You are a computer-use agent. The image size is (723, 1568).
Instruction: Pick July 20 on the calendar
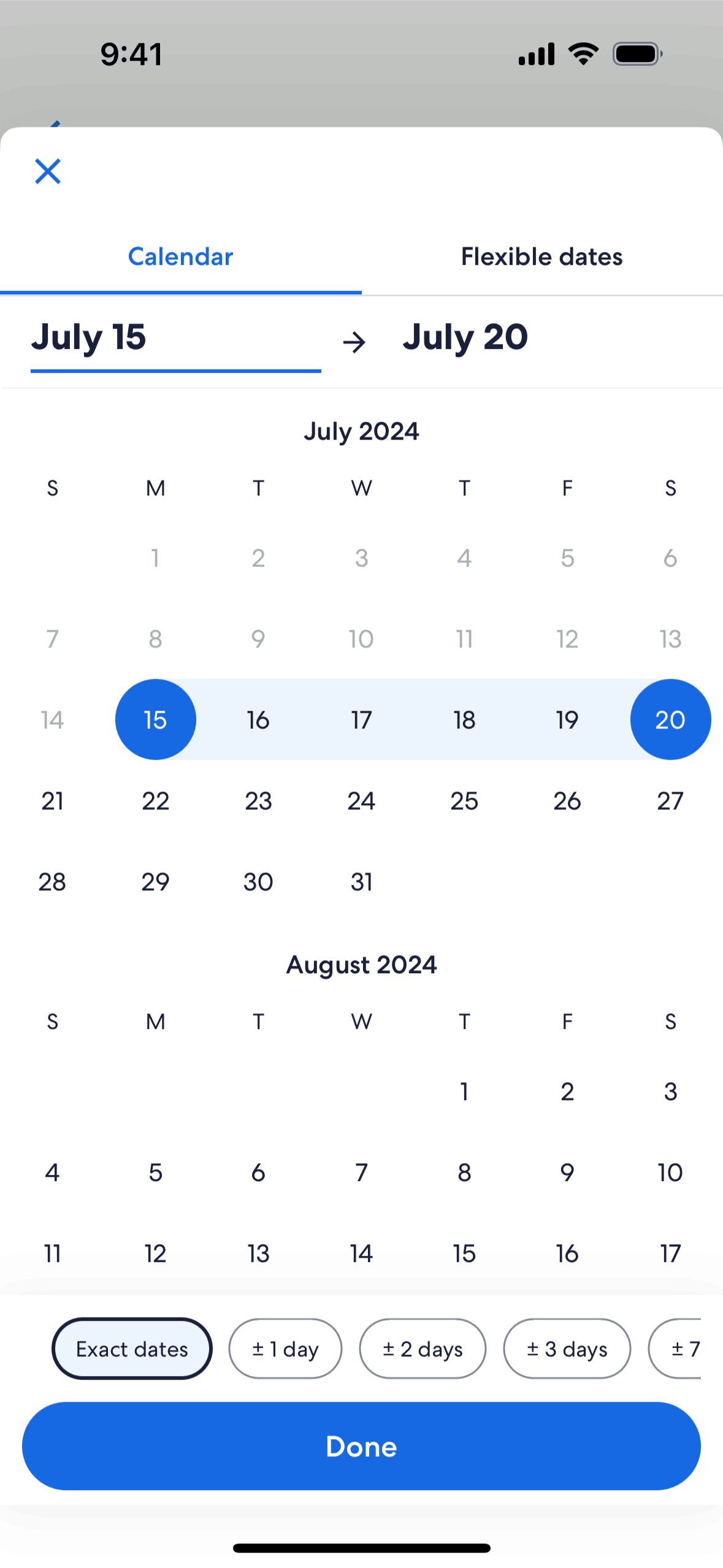point(670,719)
